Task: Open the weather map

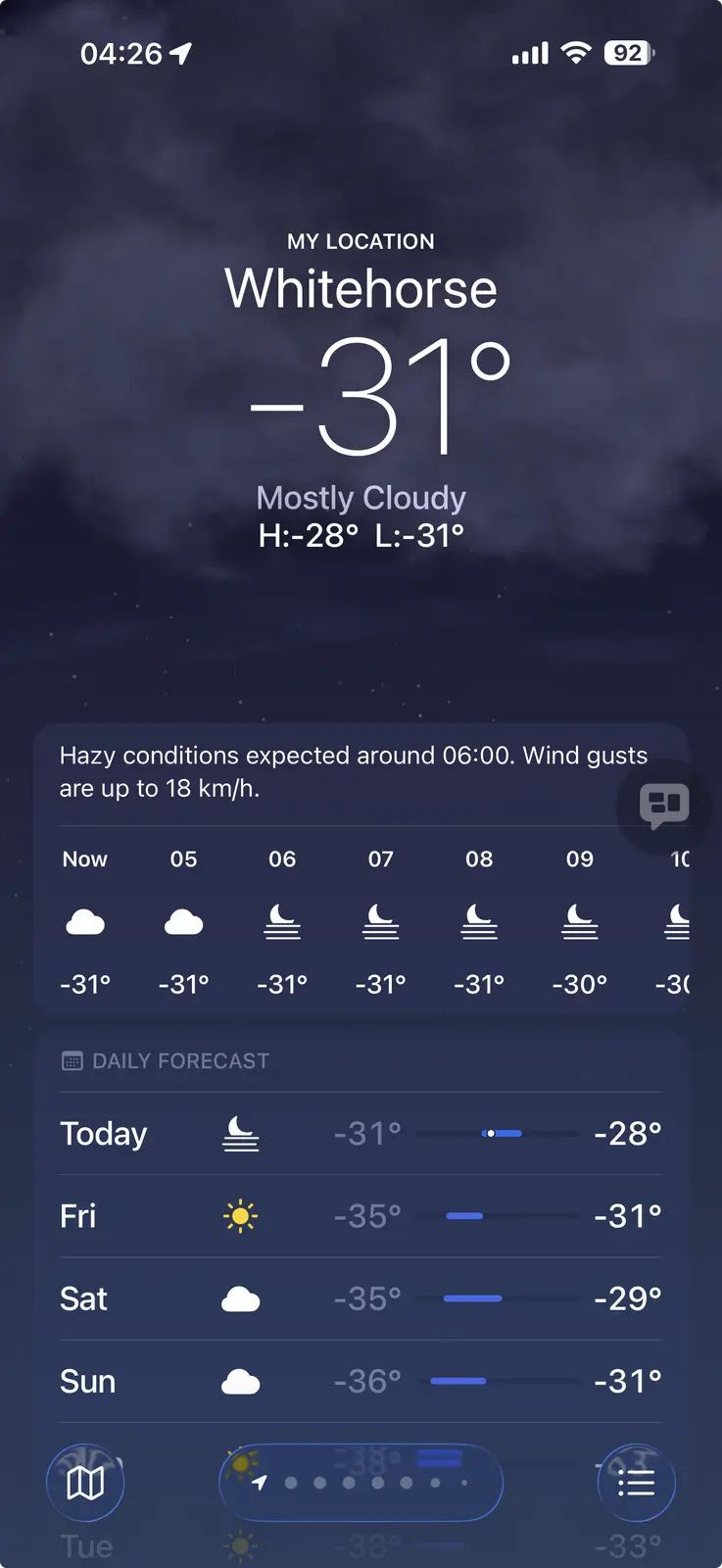Action: [x=85, y=1483]
